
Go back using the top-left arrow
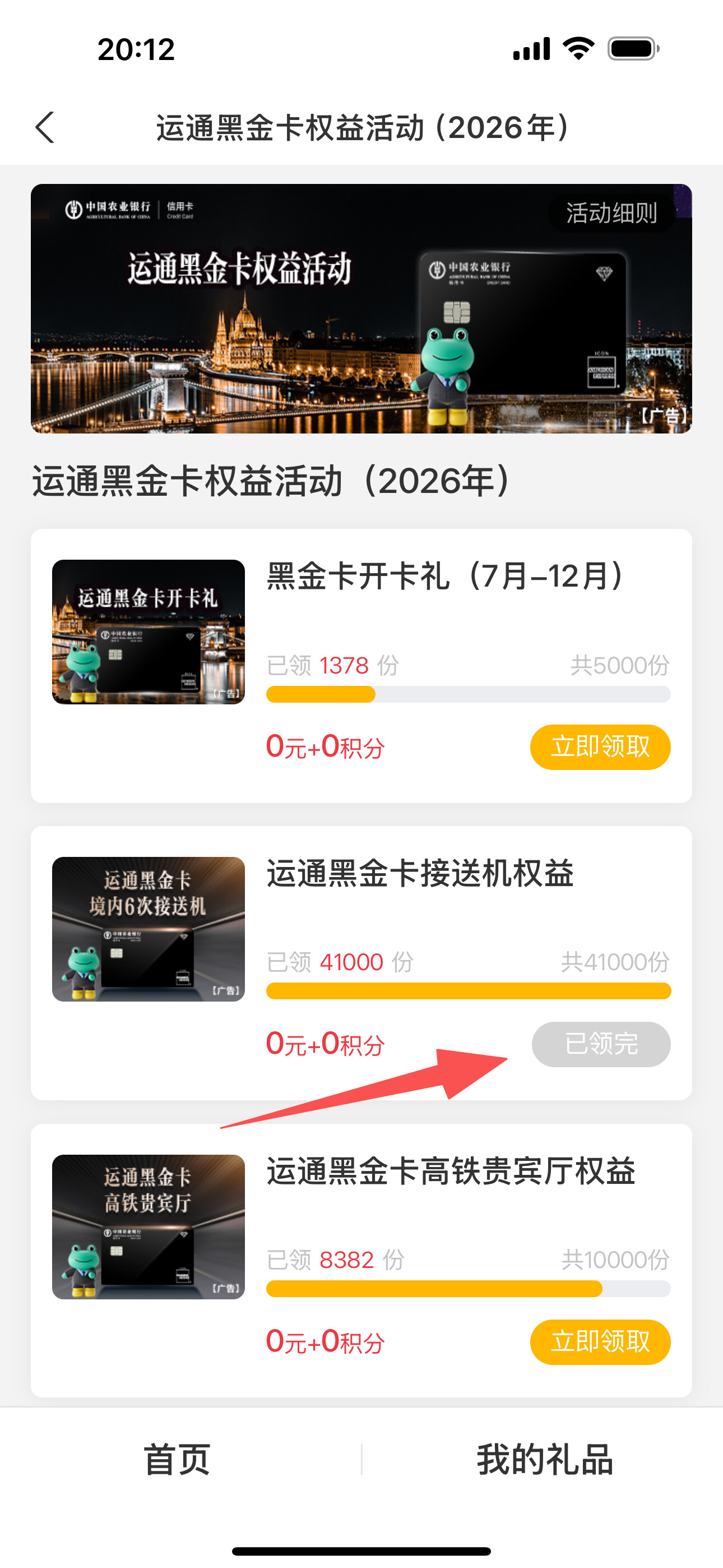pos(45,127)
